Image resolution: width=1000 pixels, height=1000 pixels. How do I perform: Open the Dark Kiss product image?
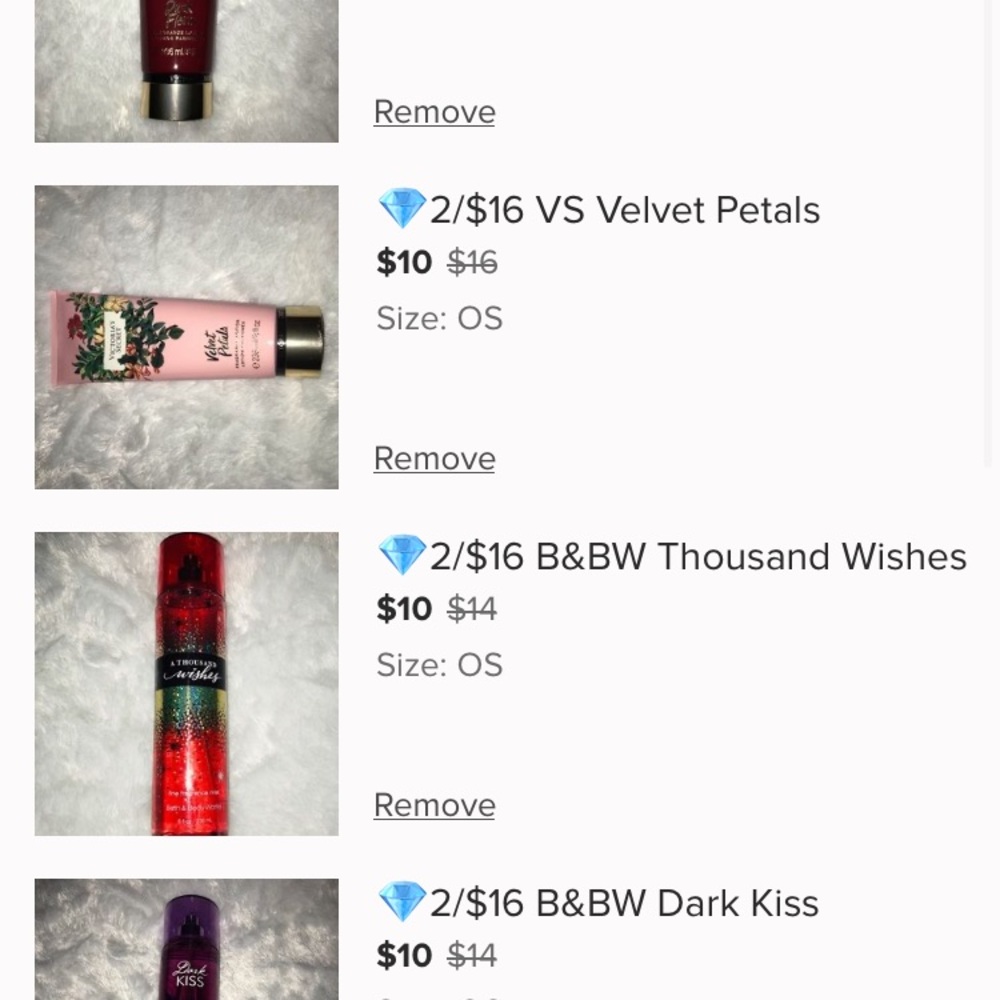pos(187,940)
